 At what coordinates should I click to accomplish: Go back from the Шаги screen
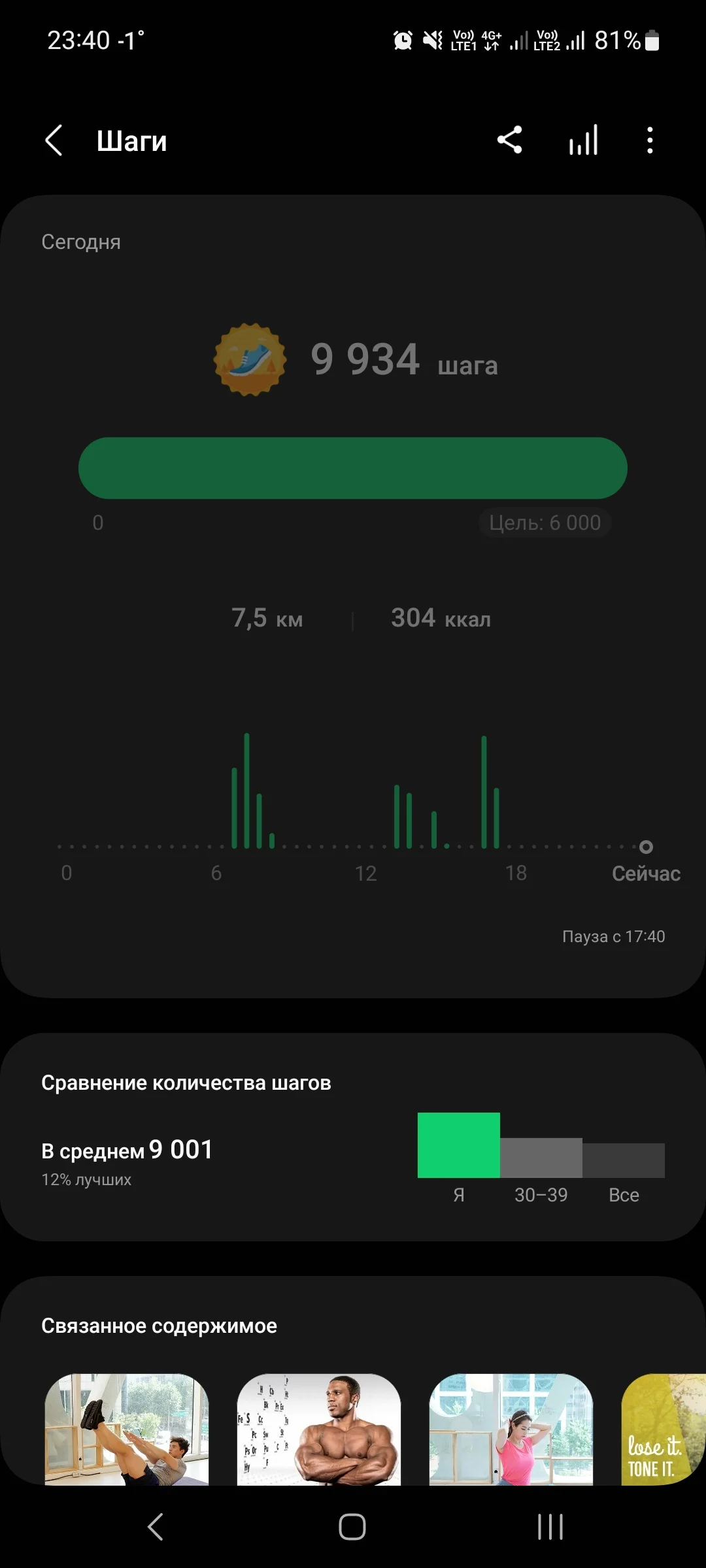click(54, 140)
